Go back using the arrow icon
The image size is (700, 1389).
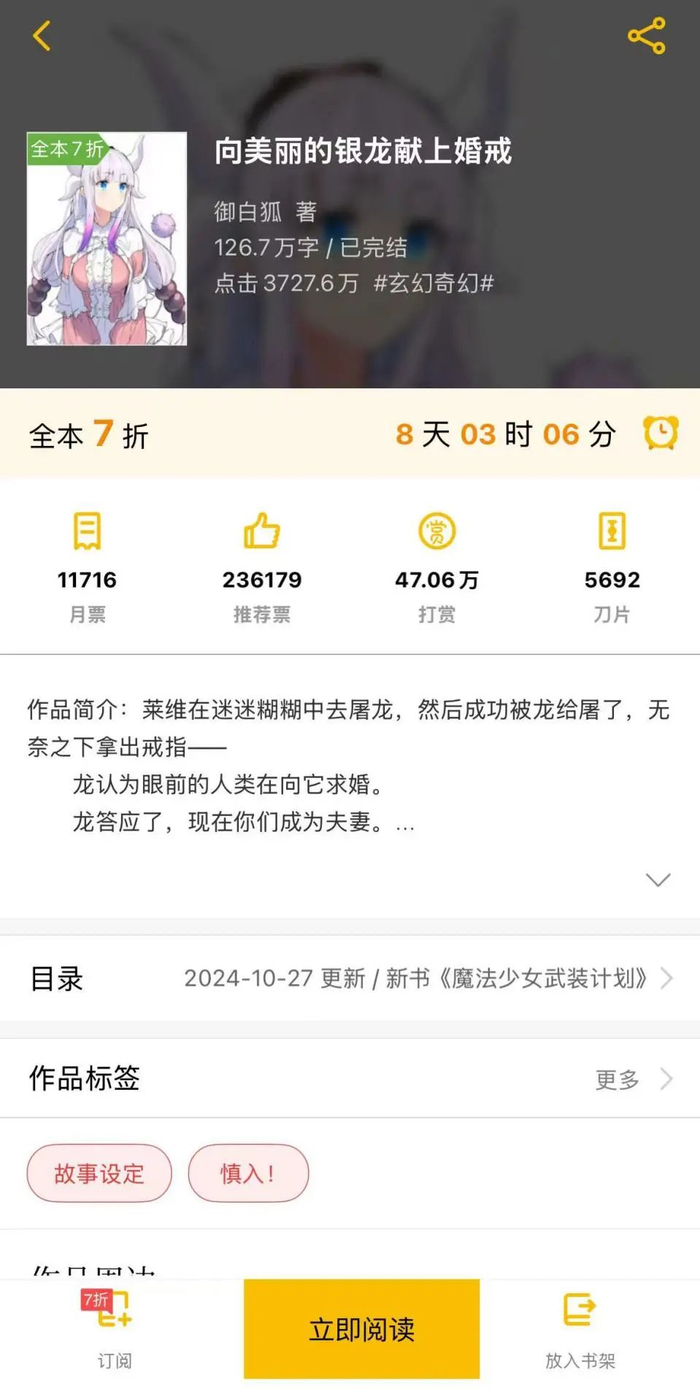[x=41, y=37]
